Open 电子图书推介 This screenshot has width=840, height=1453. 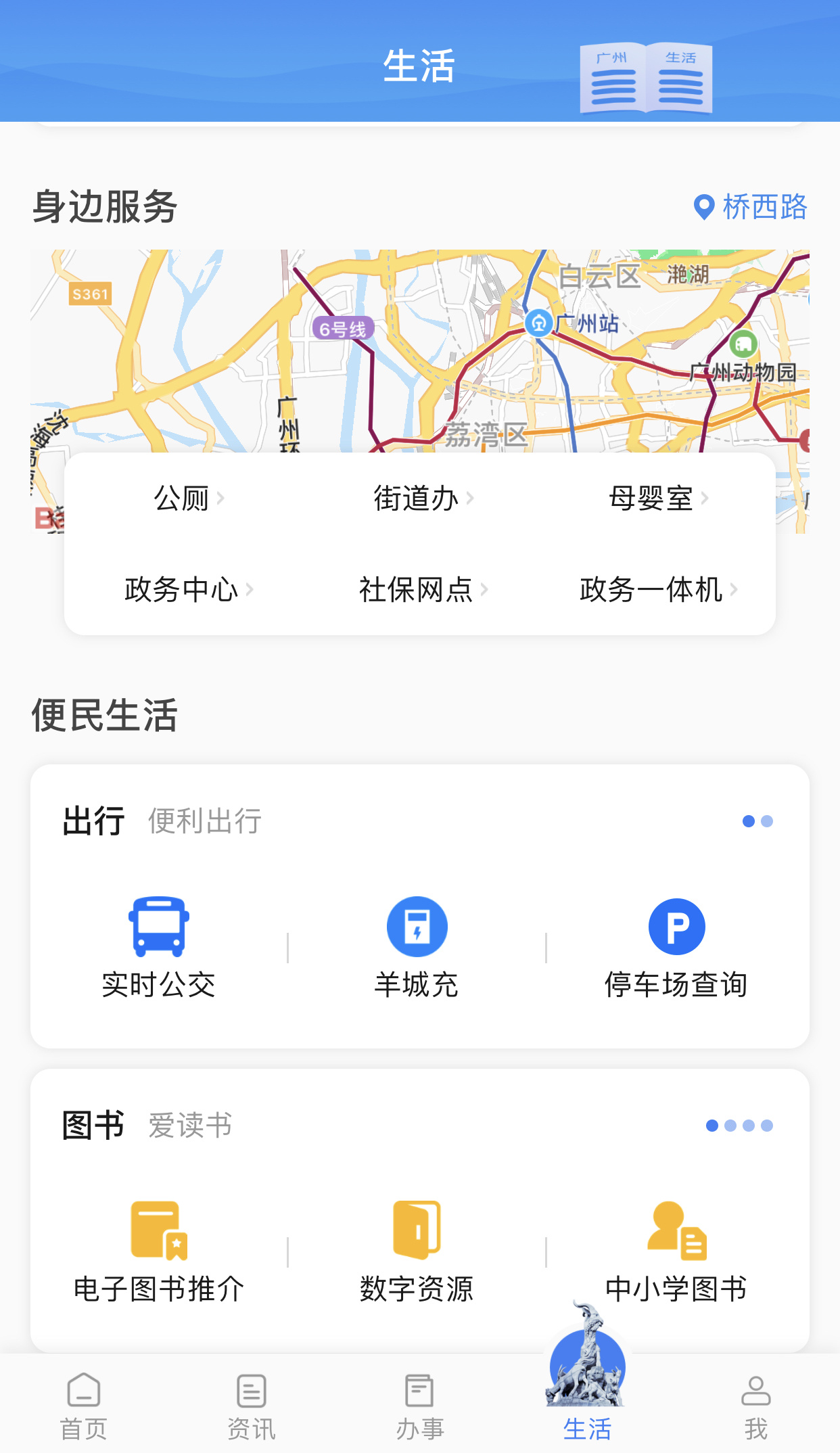[159, 1251]
